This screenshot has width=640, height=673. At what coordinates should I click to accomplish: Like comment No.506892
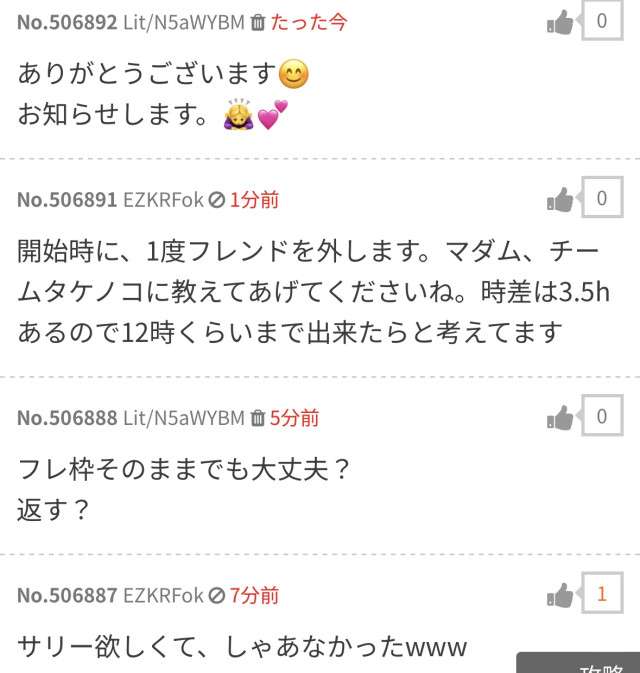click(561, 22)
